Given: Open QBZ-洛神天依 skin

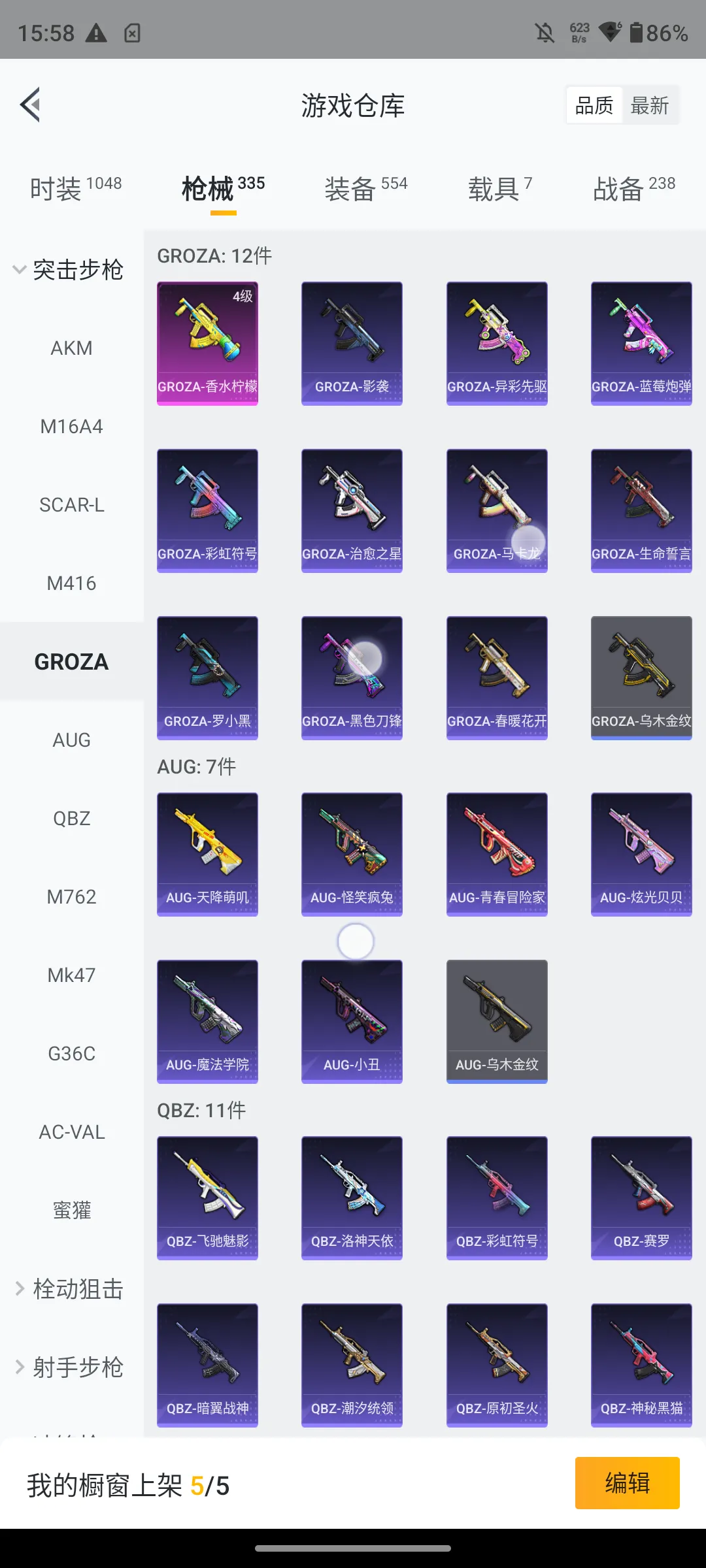Looking at the screenshot, I should click(352, 1198).
